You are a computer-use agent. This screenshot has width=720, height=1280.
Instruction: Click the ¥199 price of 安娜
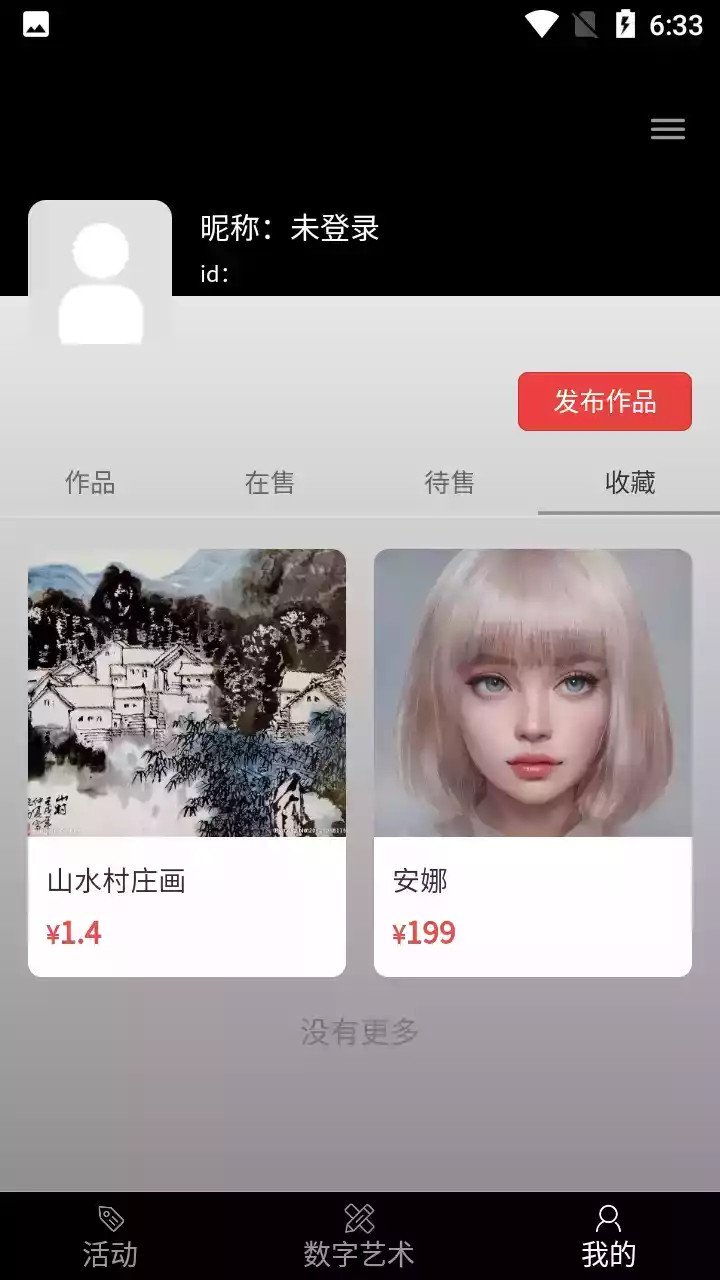click(x=424, y=933)
